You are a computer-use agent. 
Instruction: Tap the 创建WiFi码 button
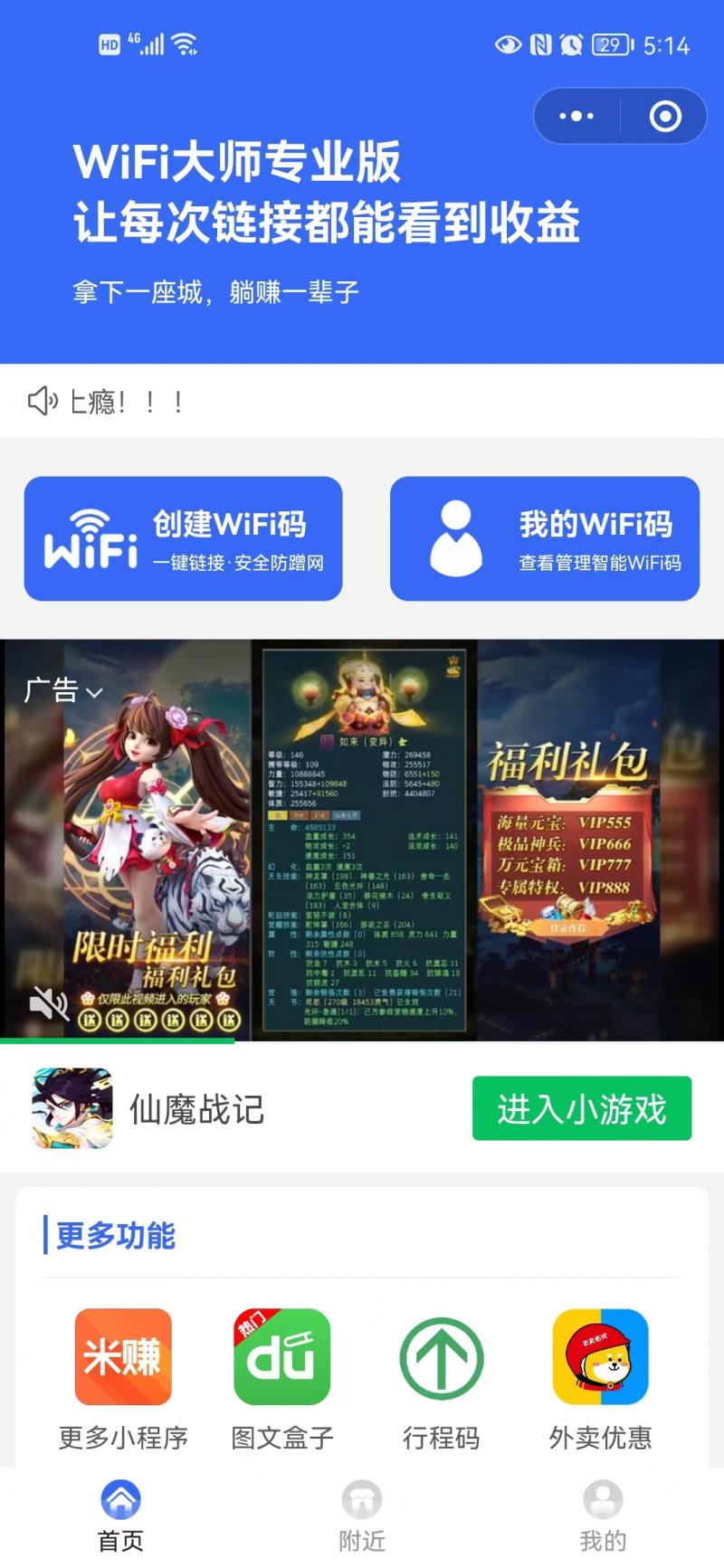point(183,539)
